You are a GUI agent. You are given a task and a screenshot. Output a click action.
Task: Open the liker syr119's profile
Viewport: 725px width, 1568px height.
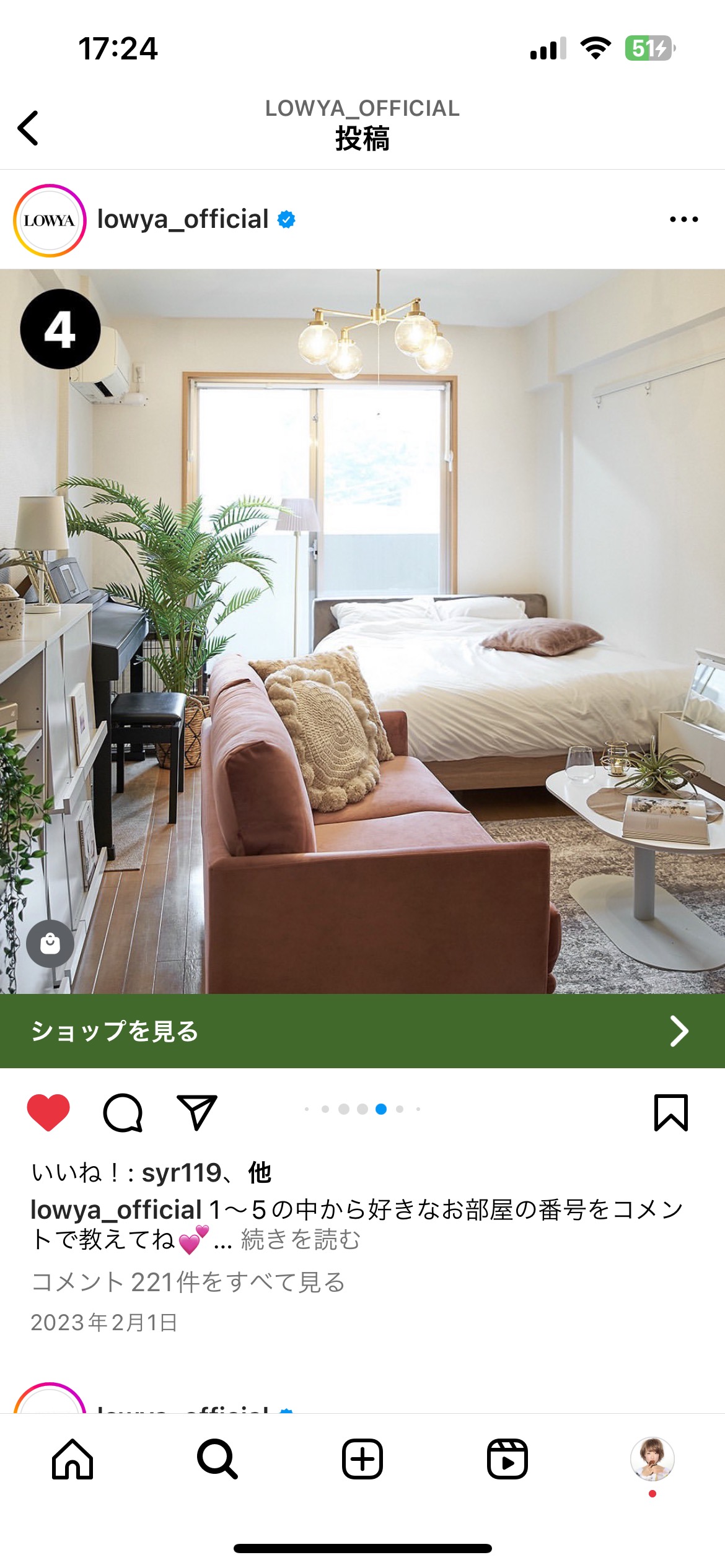pos(181,1172)
